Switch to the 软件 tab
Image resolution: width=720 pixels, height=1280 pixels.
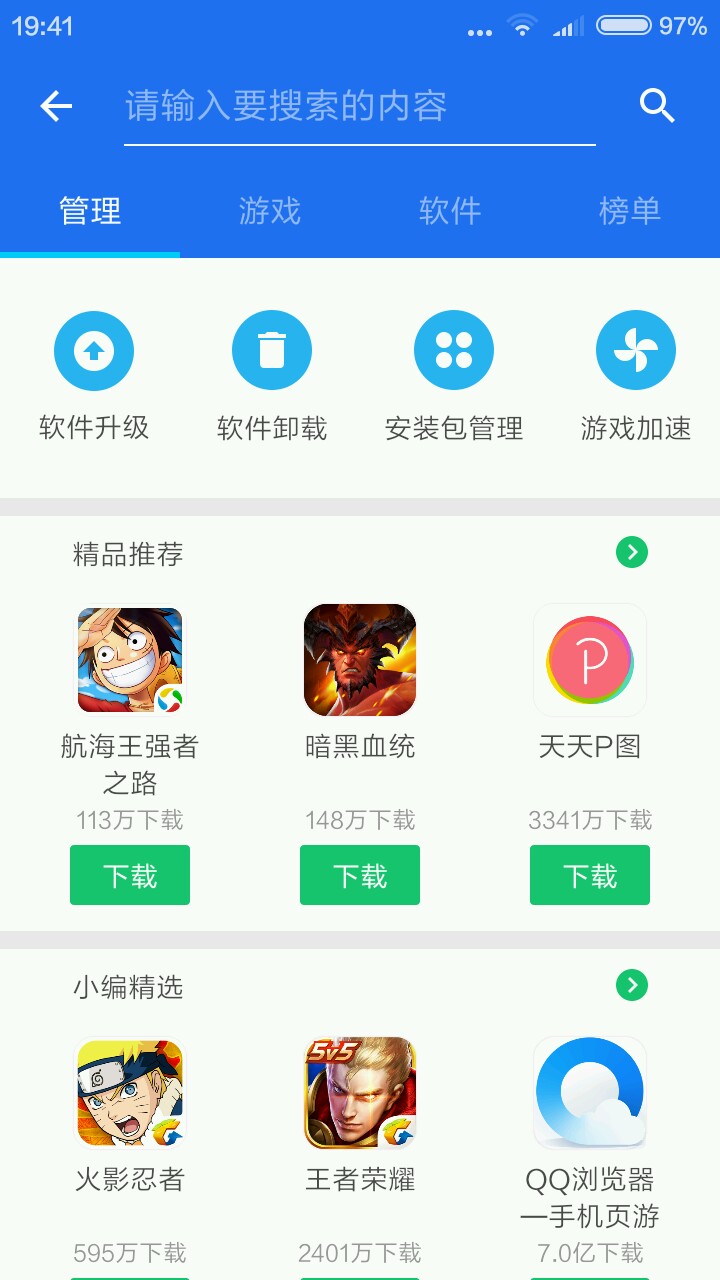click(x=450, y=211)
